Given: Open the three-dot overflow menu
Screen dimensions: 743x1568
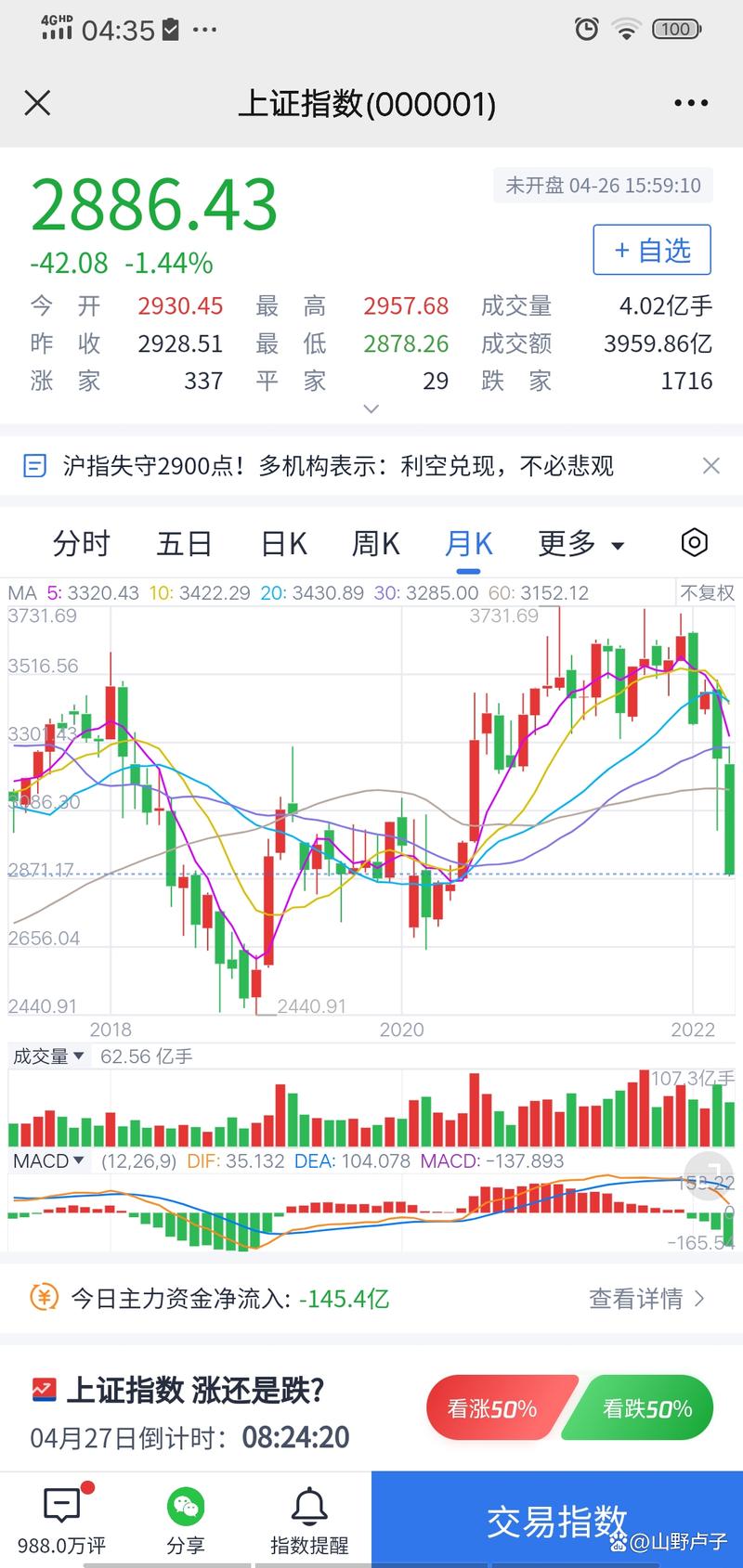Looking at the screenshot, I should tap(691, 103).
